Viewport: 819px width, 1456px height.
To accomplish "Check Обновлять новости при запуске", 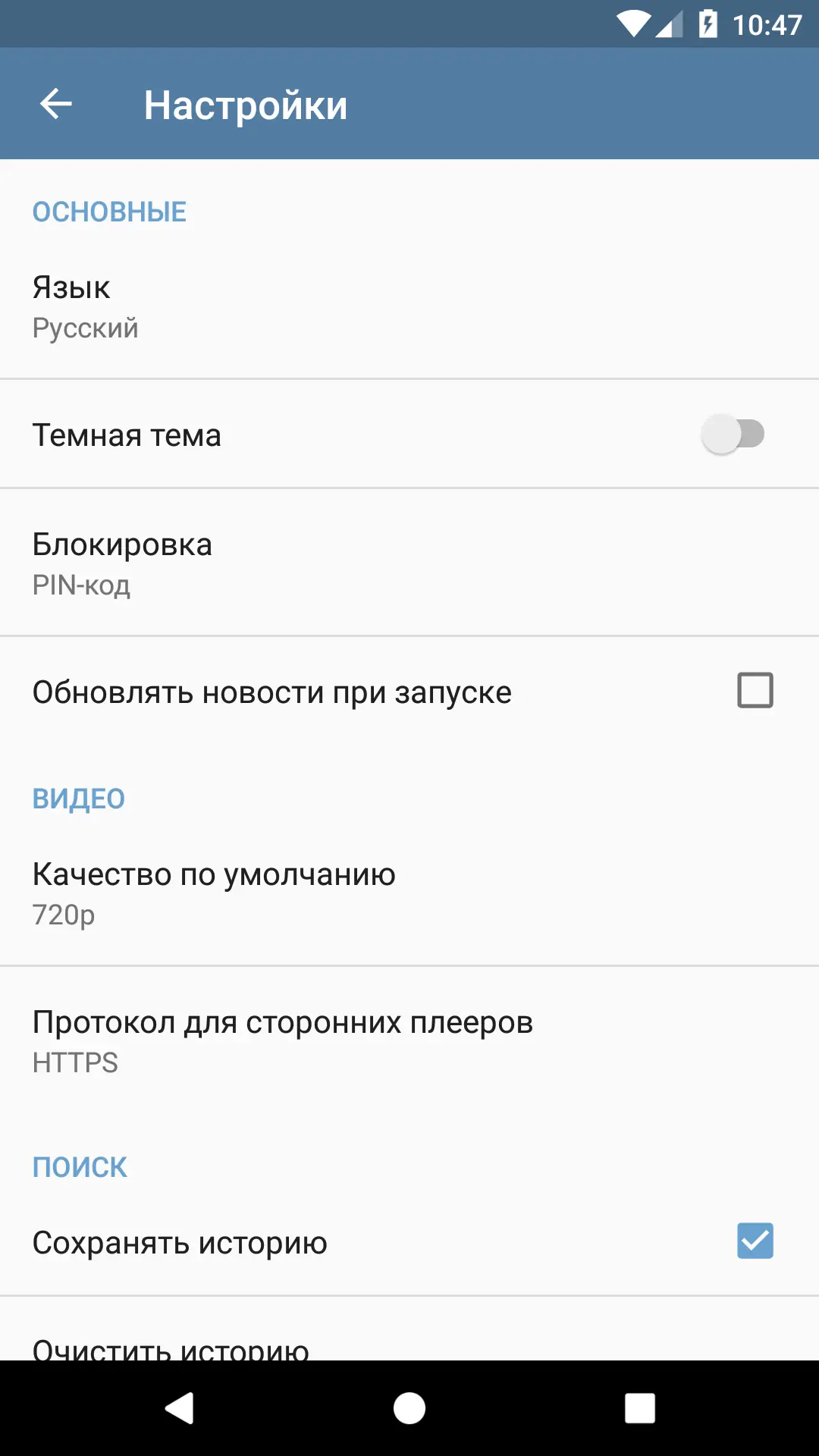I will (x=755, y=690).
